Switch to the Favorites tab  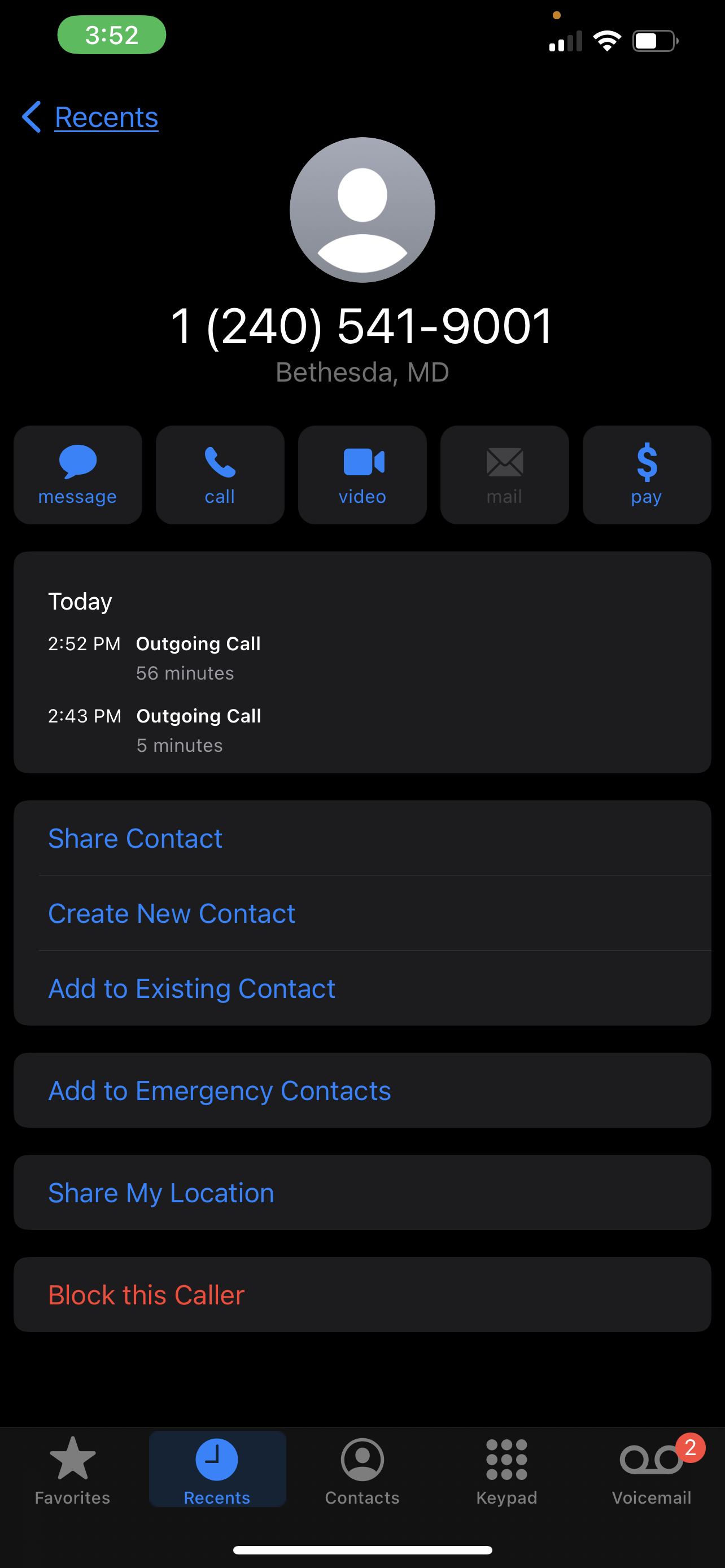[72, 1469]
